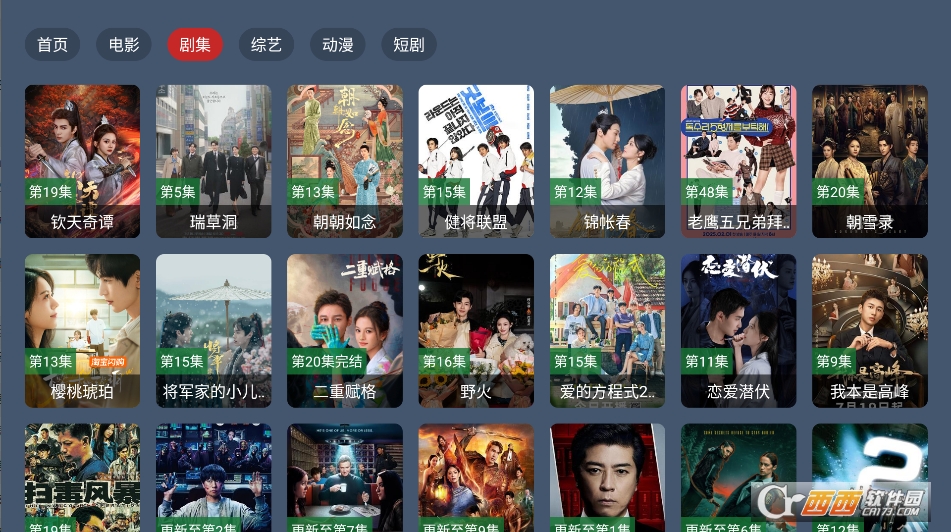Open the 扫毒风暴 poster
Viewport: 951px width, 532px height.
[x=82, y=478]
